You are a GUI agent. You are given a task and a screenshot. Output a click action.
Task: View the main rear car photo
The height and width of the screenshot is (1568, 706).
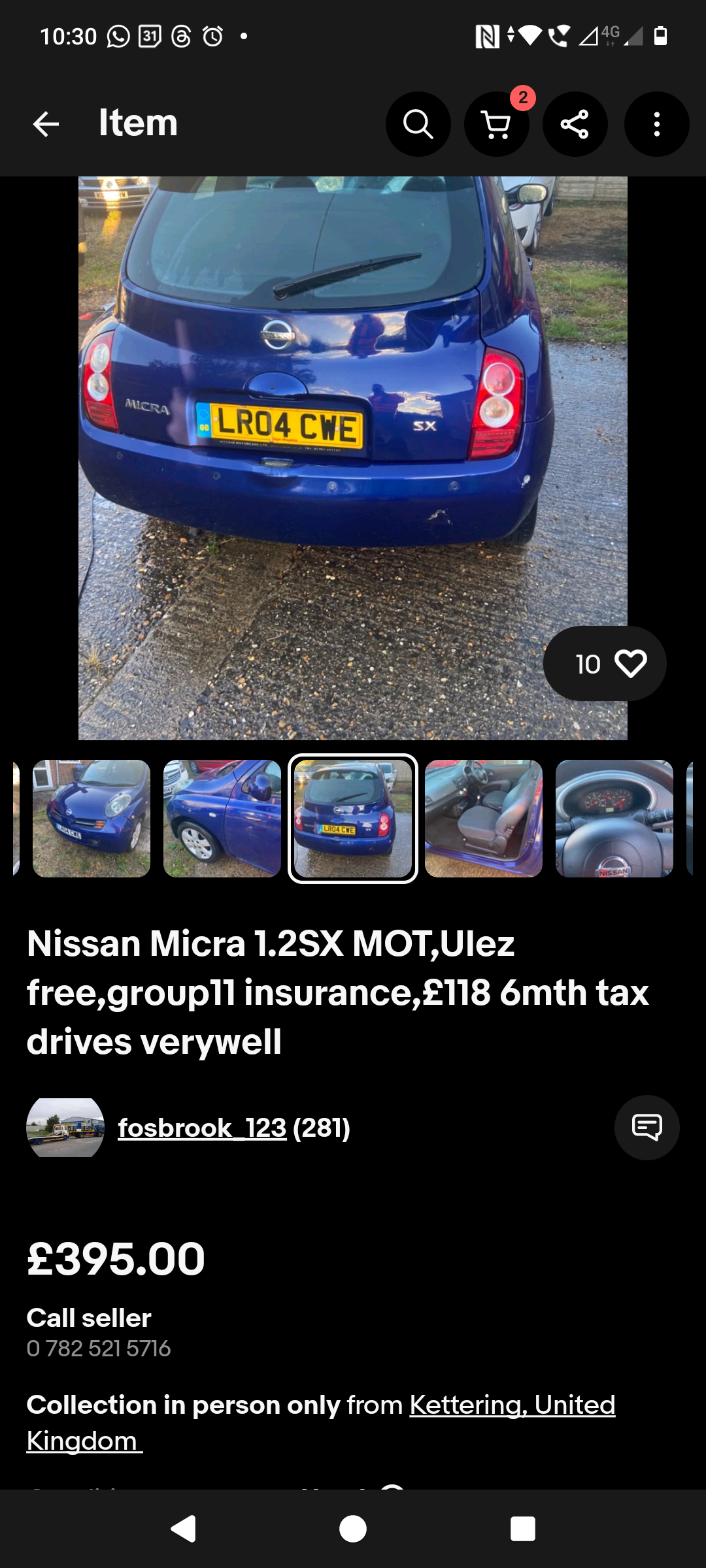click(x=353, y=457)
